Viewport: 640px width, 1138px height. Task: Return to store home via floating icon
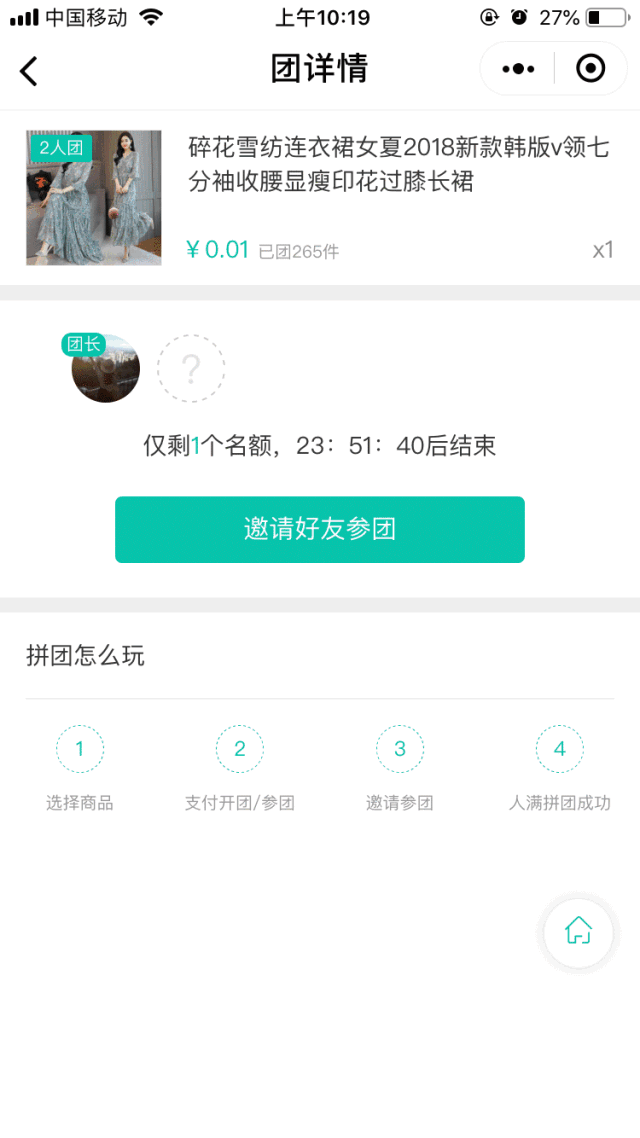pyautogui.click(x=578, y=931)
